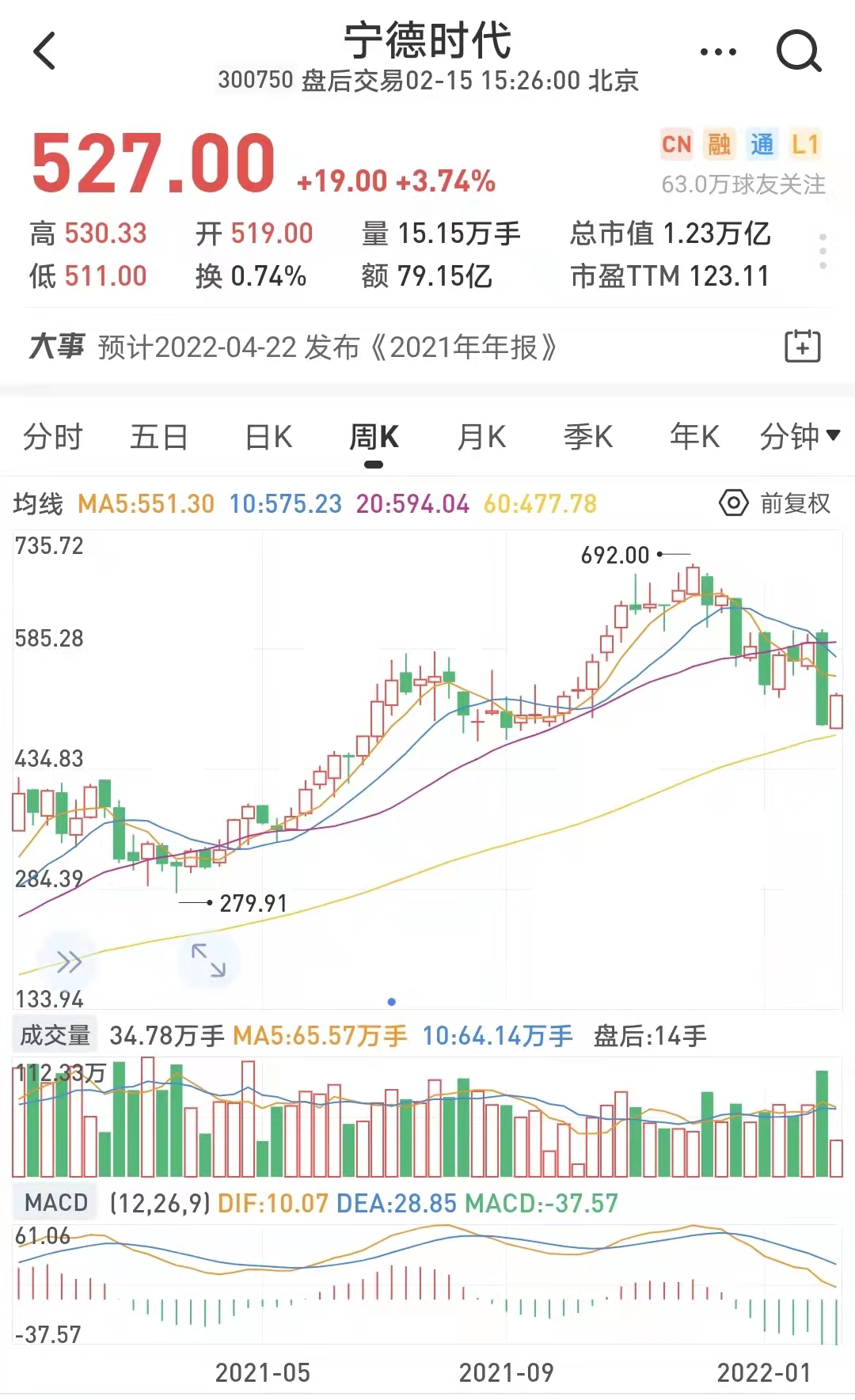855x1400 pixels.
Task: Expand the 分钟 interval dropdown
Action: [799, 437]
